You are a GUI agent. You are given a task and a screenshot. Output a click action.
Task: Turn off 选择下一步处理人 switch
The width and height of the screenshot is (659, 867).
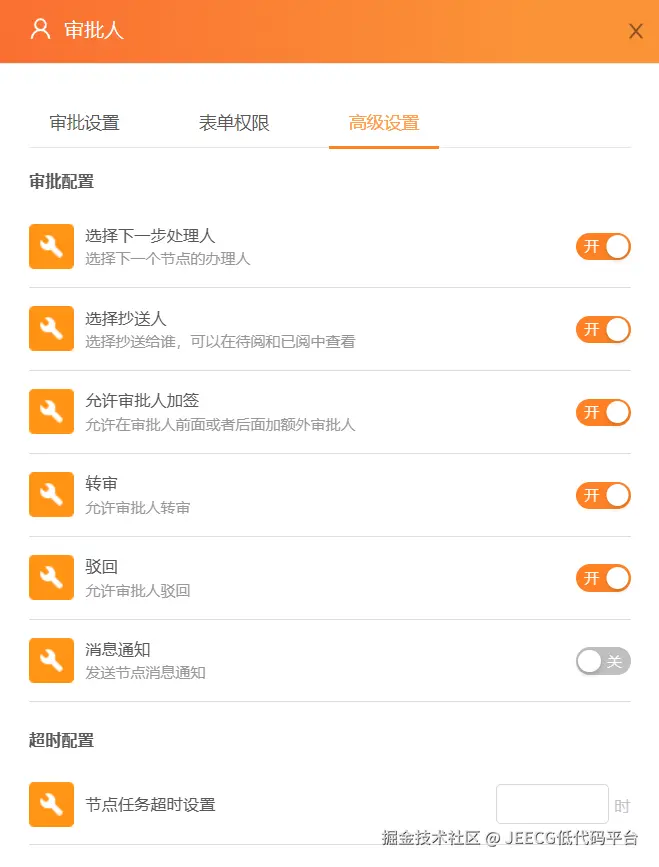tap(603, 246)
